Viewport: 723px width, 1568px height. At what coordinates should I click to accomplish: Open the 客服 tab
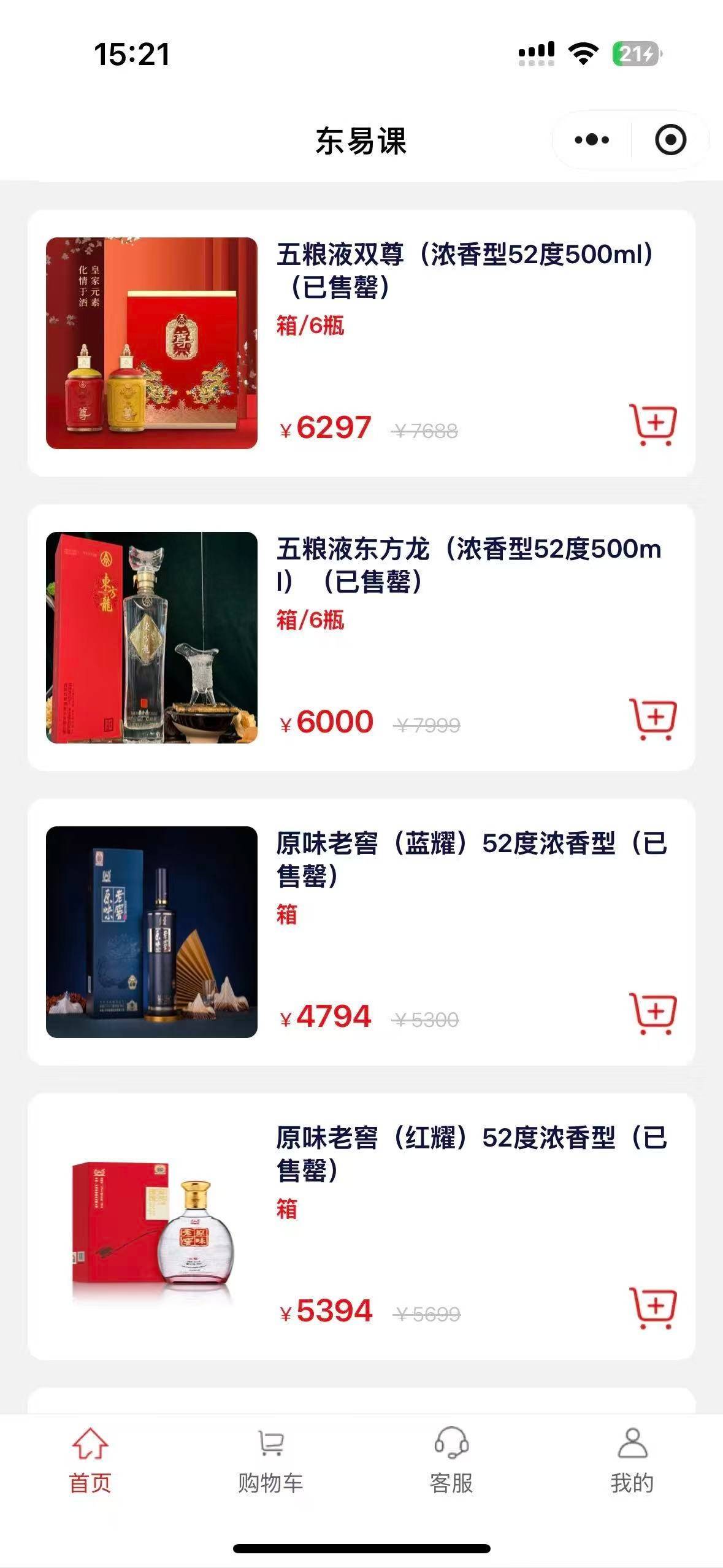[451, 1460]
